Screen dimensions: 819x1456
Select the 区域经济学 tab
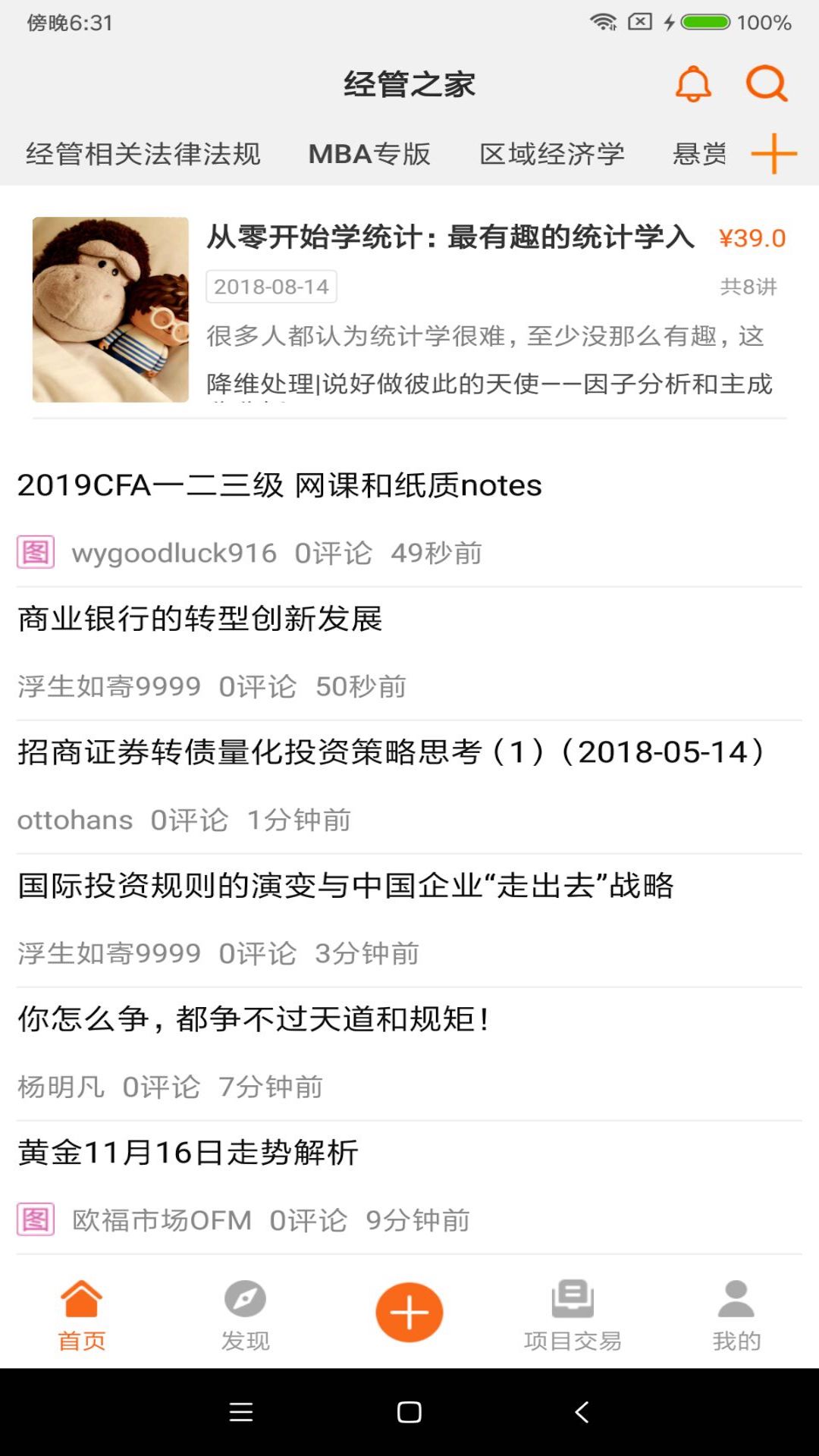click(551, 153)
